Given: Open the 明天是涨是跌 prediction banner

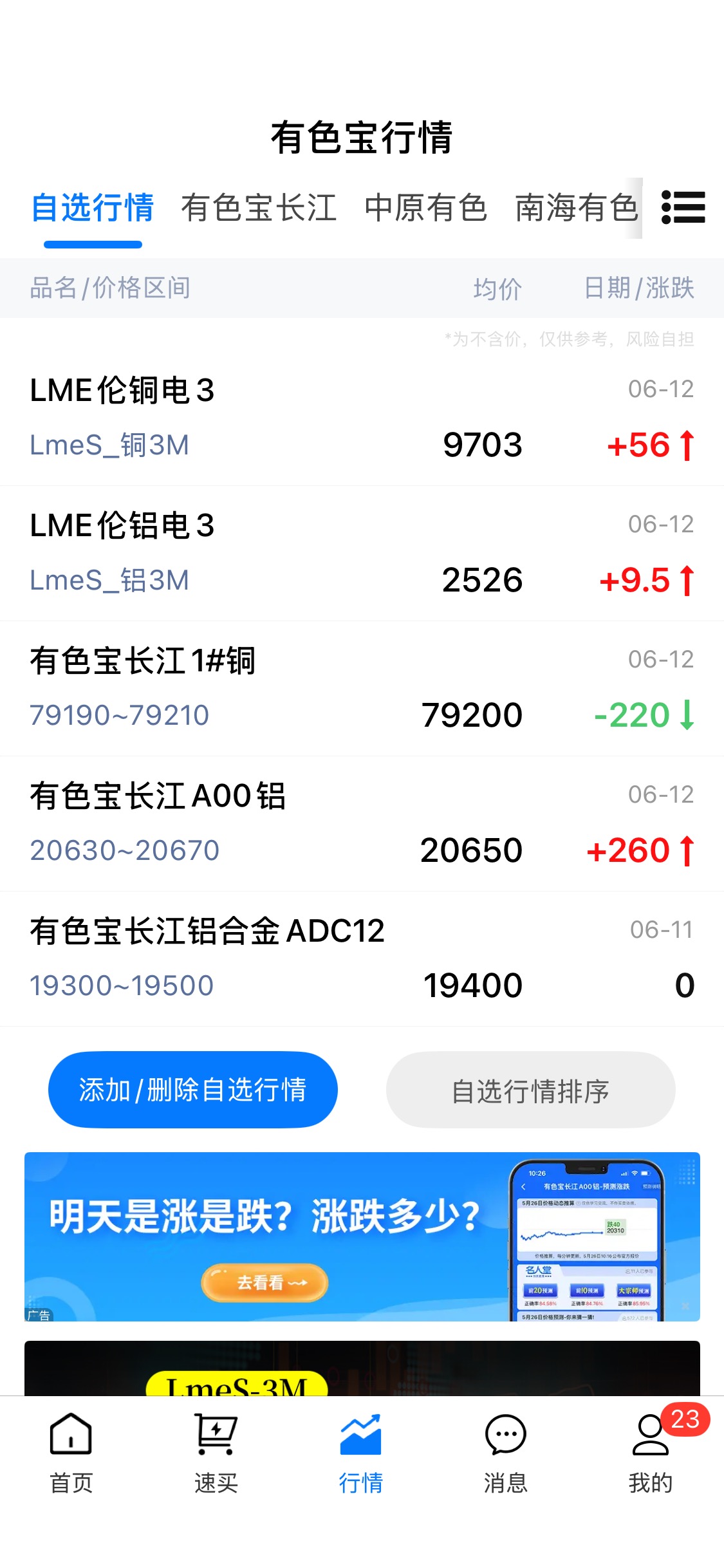Looking at the screenshot, I should click(x=362, y=1237).
